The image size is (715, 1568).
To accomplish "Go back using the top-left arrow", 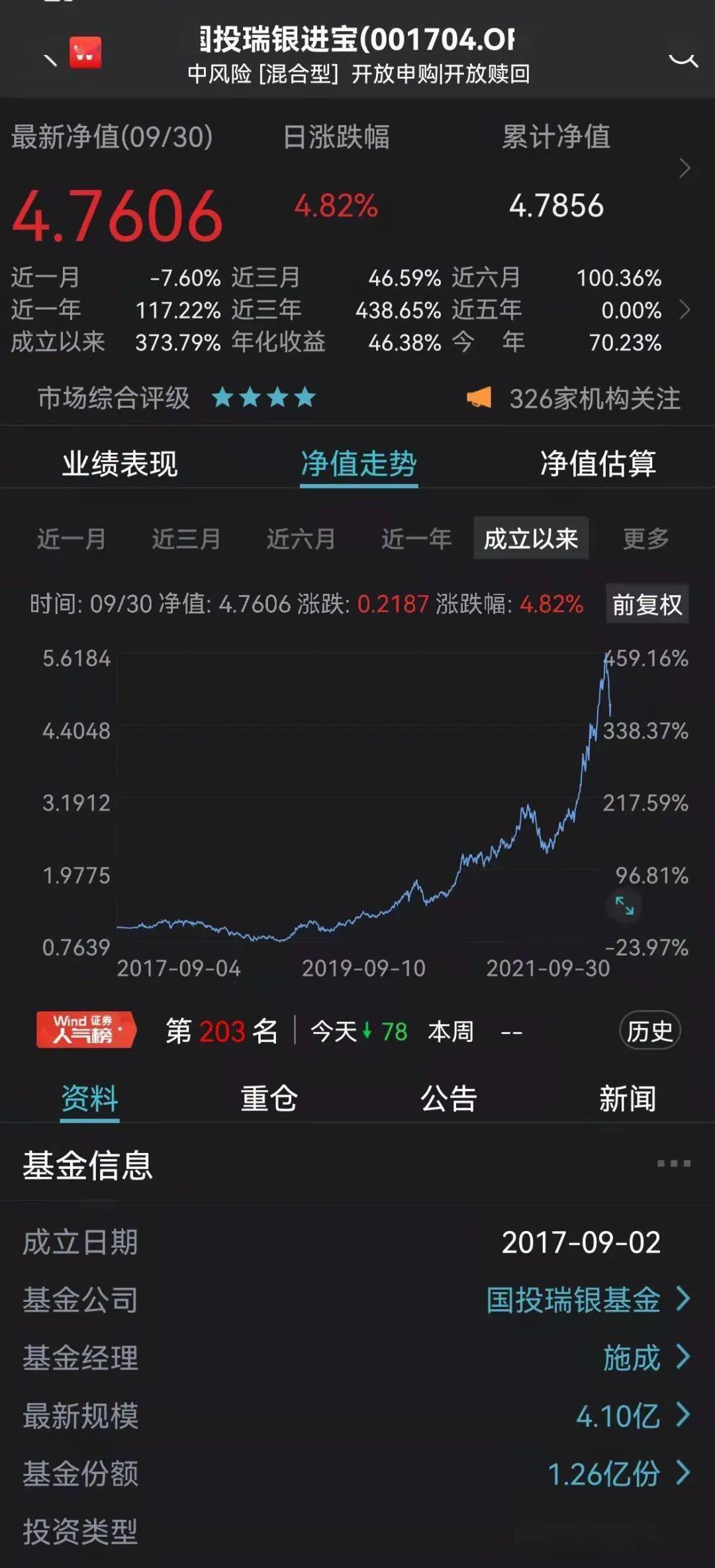I will click(x=49, y=60).
